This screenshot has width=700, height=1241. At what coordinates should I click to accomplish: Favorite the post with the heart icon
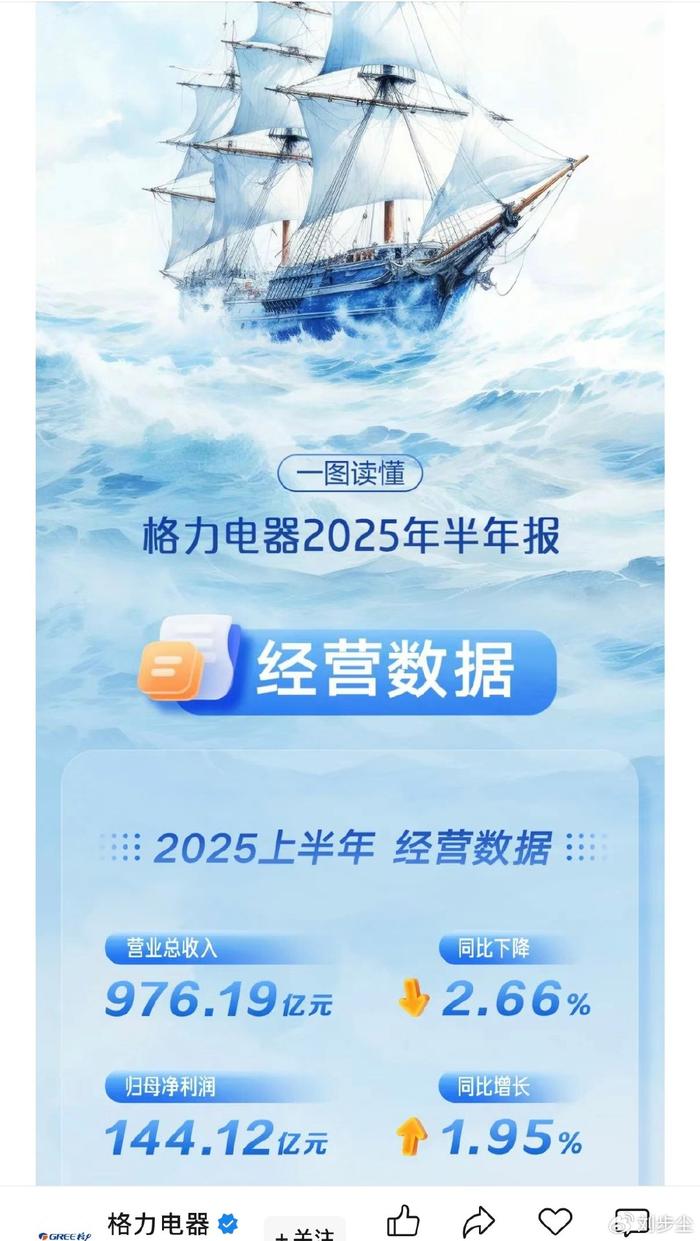coord(555,1221)
